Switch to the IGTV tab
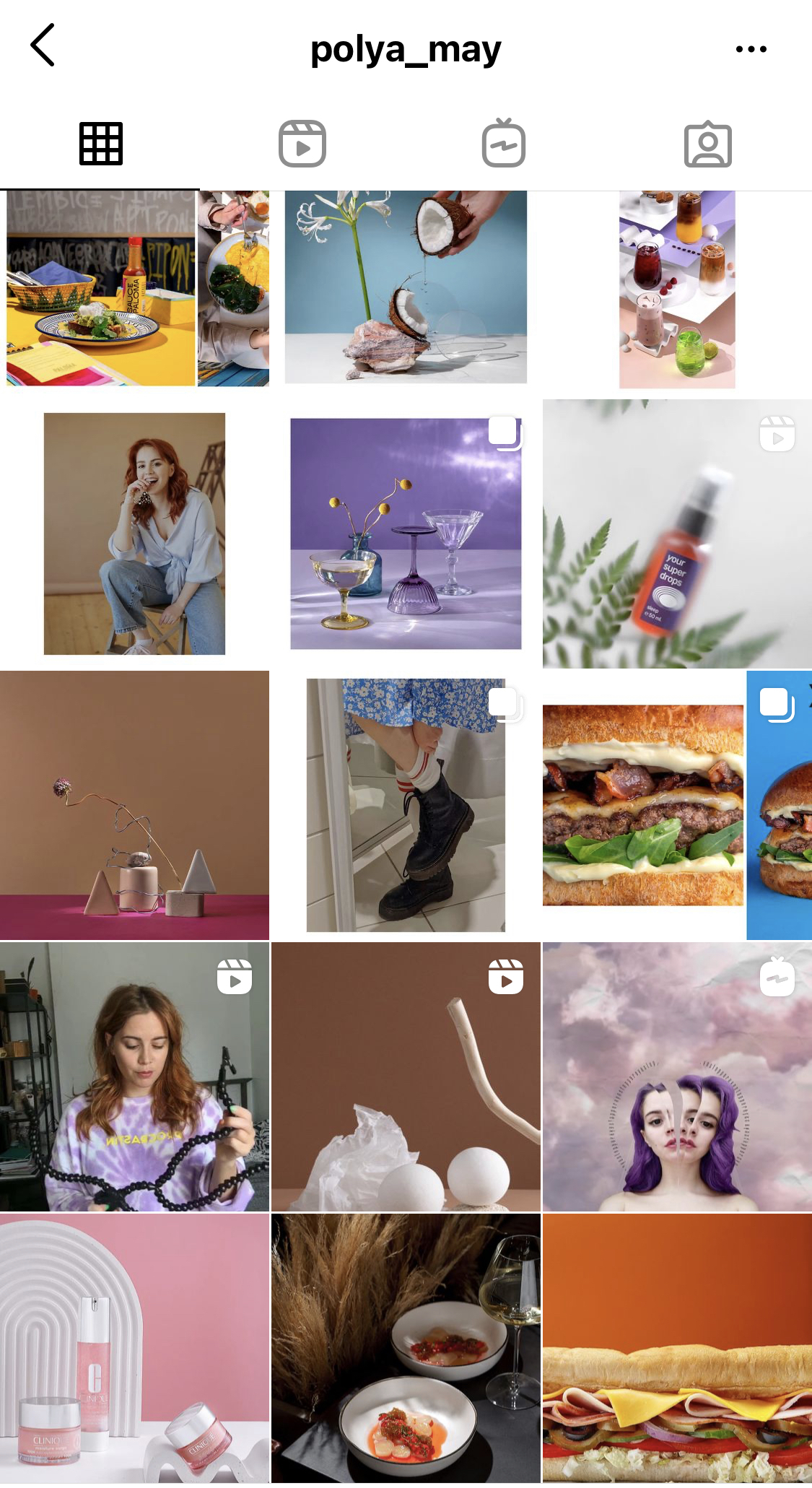Screen dimensions: 812x1488 [504, 144]
